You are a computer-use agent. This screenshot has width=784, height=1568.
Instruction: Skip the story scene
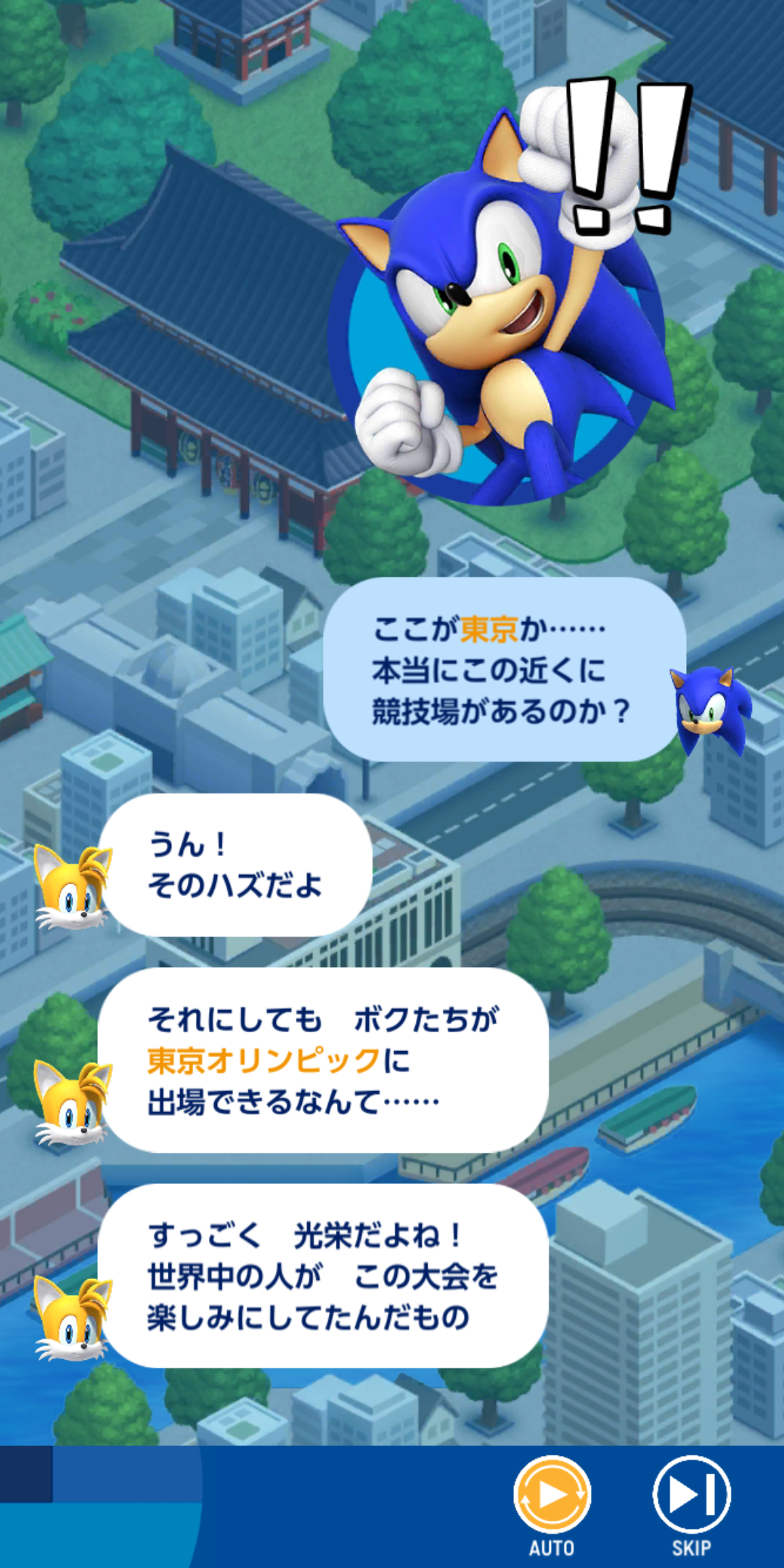click(691, 1495)
